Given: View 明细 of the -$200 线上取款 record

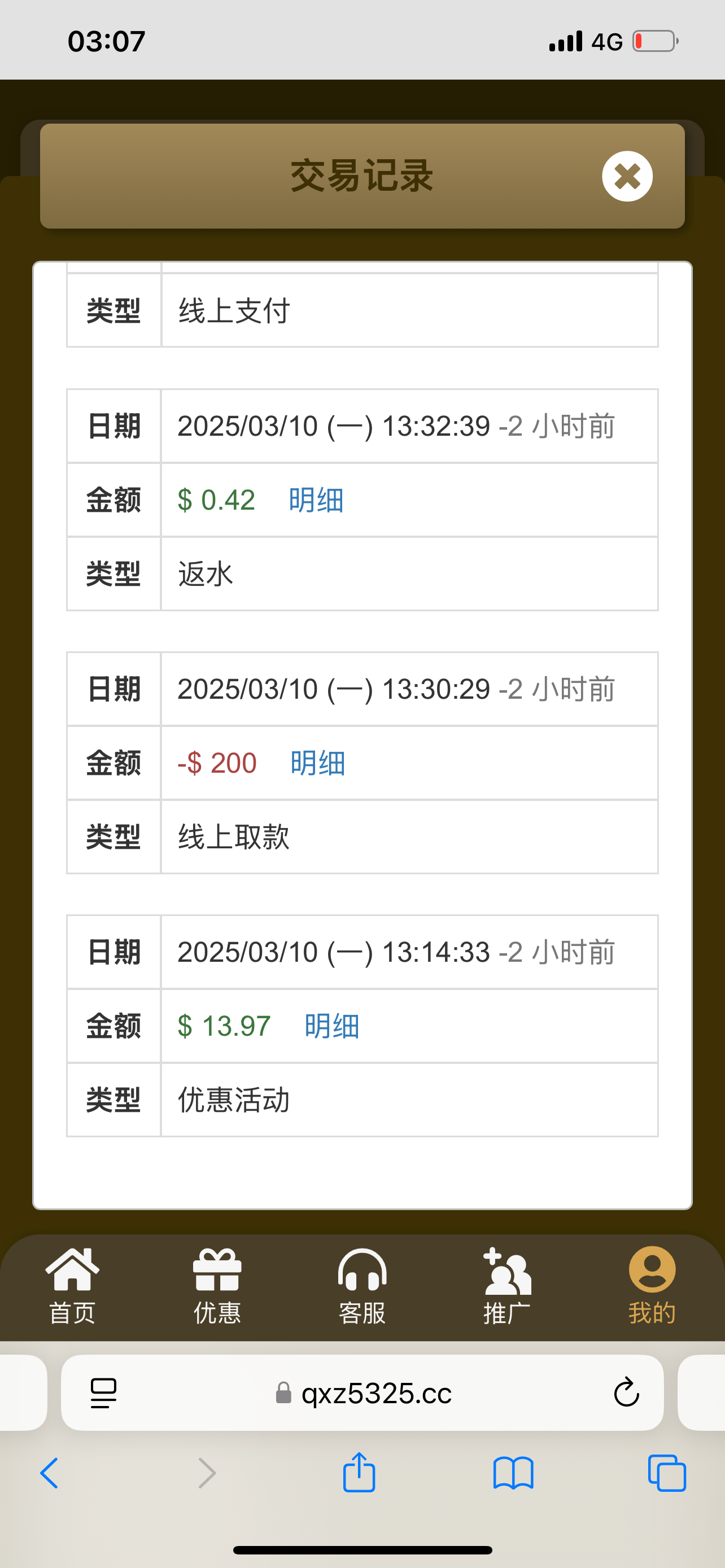Looking at the screenshot, I should 317,763.
